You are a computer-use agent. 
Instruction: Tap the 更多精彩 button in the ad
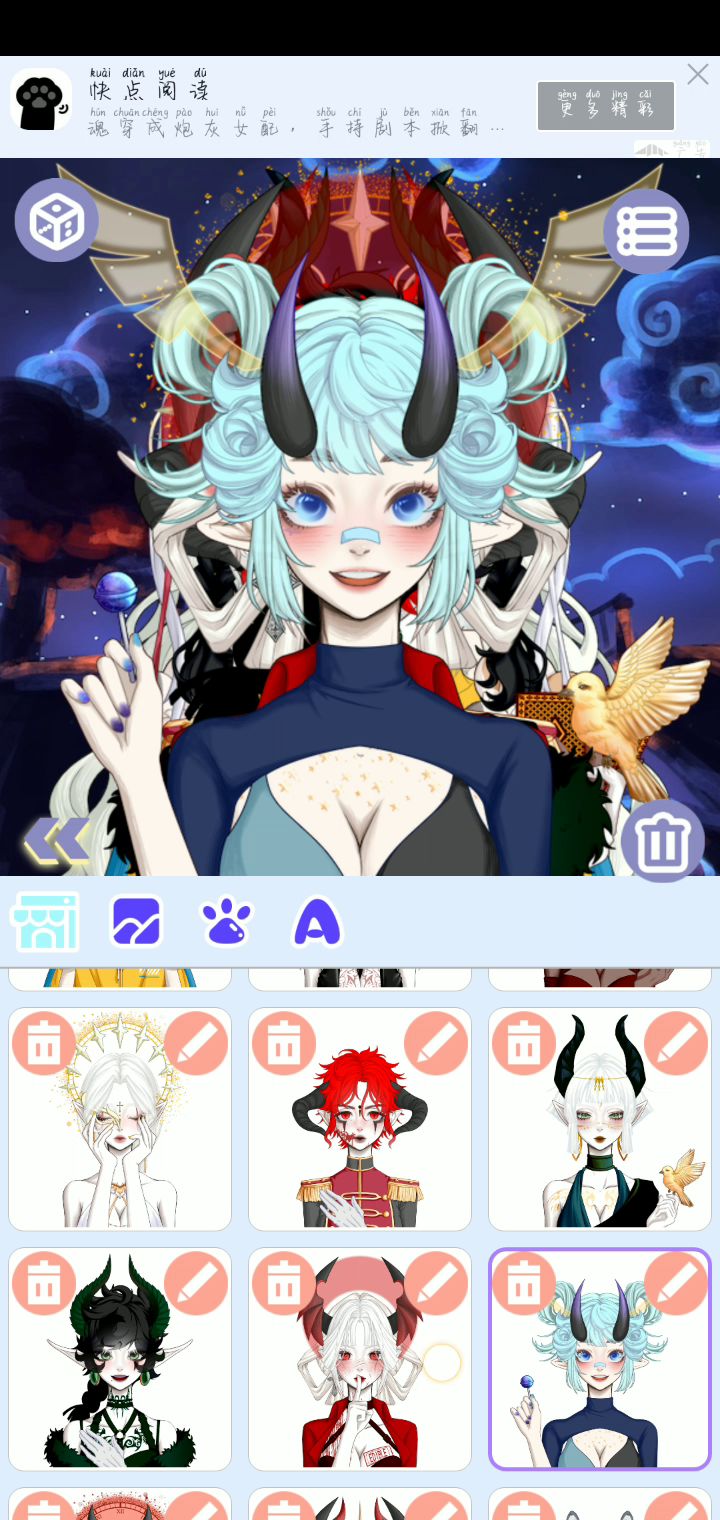point(606,106)
